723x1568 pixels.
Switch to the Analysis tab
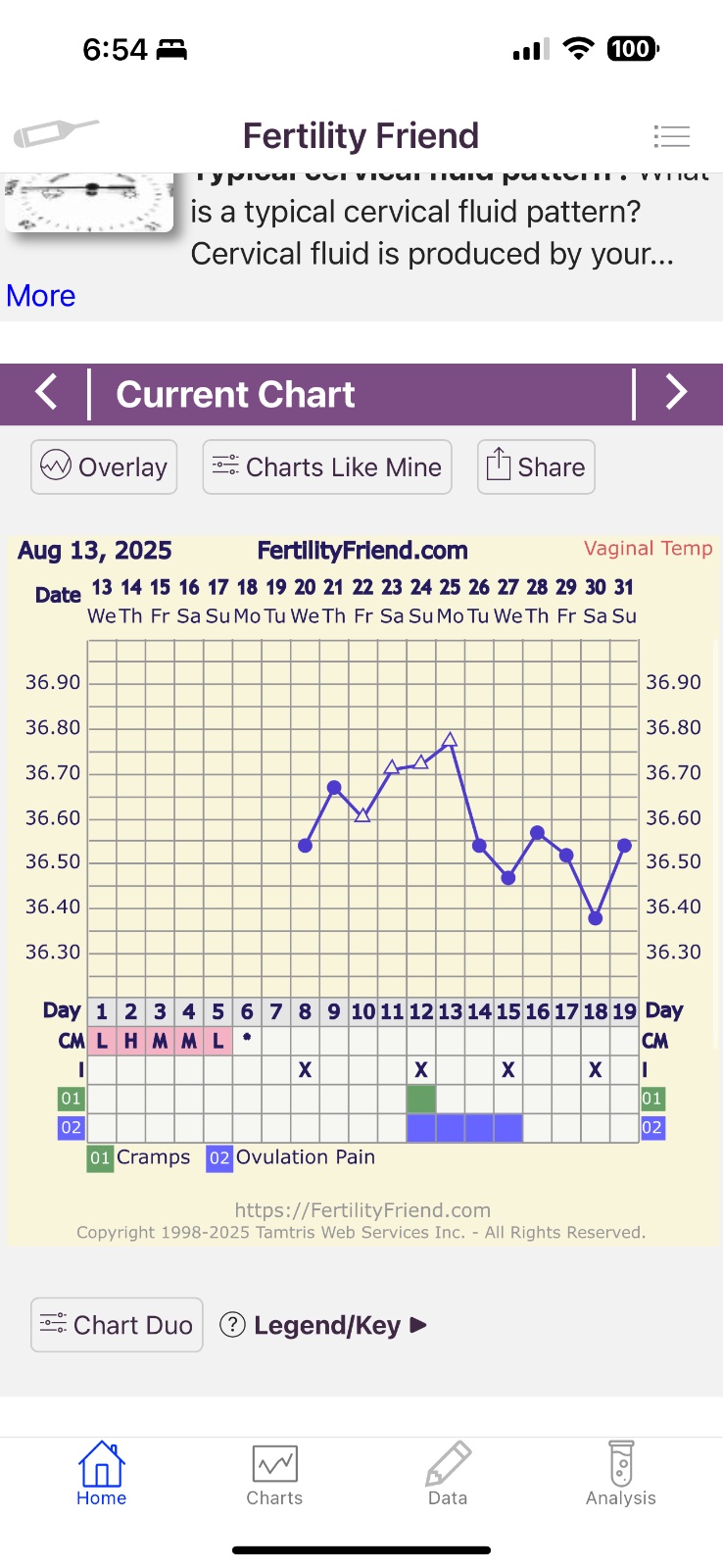(x=621, y=1474)
